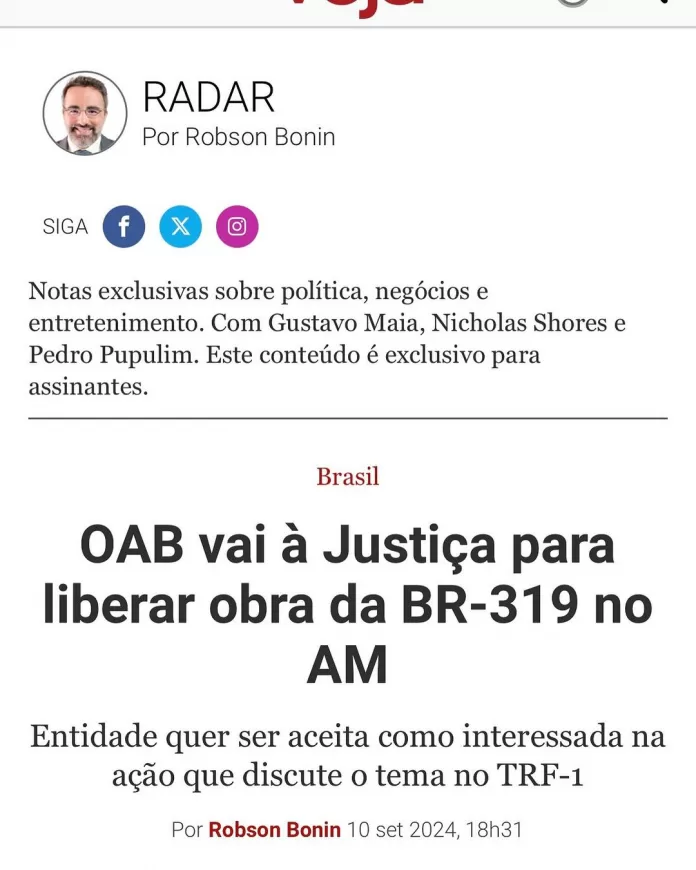The width and height of the screenshot is (696, 870).
Task: Open the RADAR column title
Action: (208, 97)
